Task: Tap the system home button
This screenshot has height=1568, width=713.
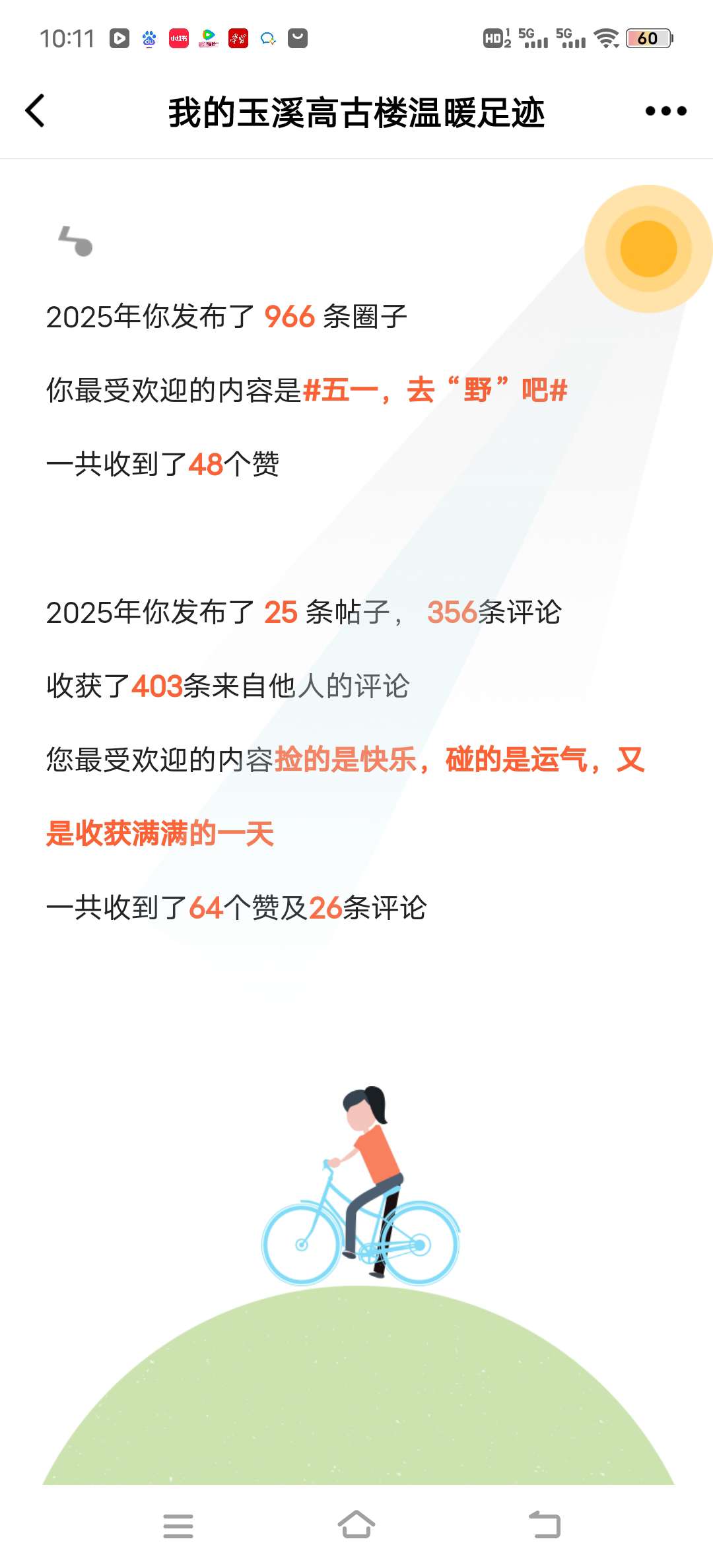Action: click(356, 1525)
